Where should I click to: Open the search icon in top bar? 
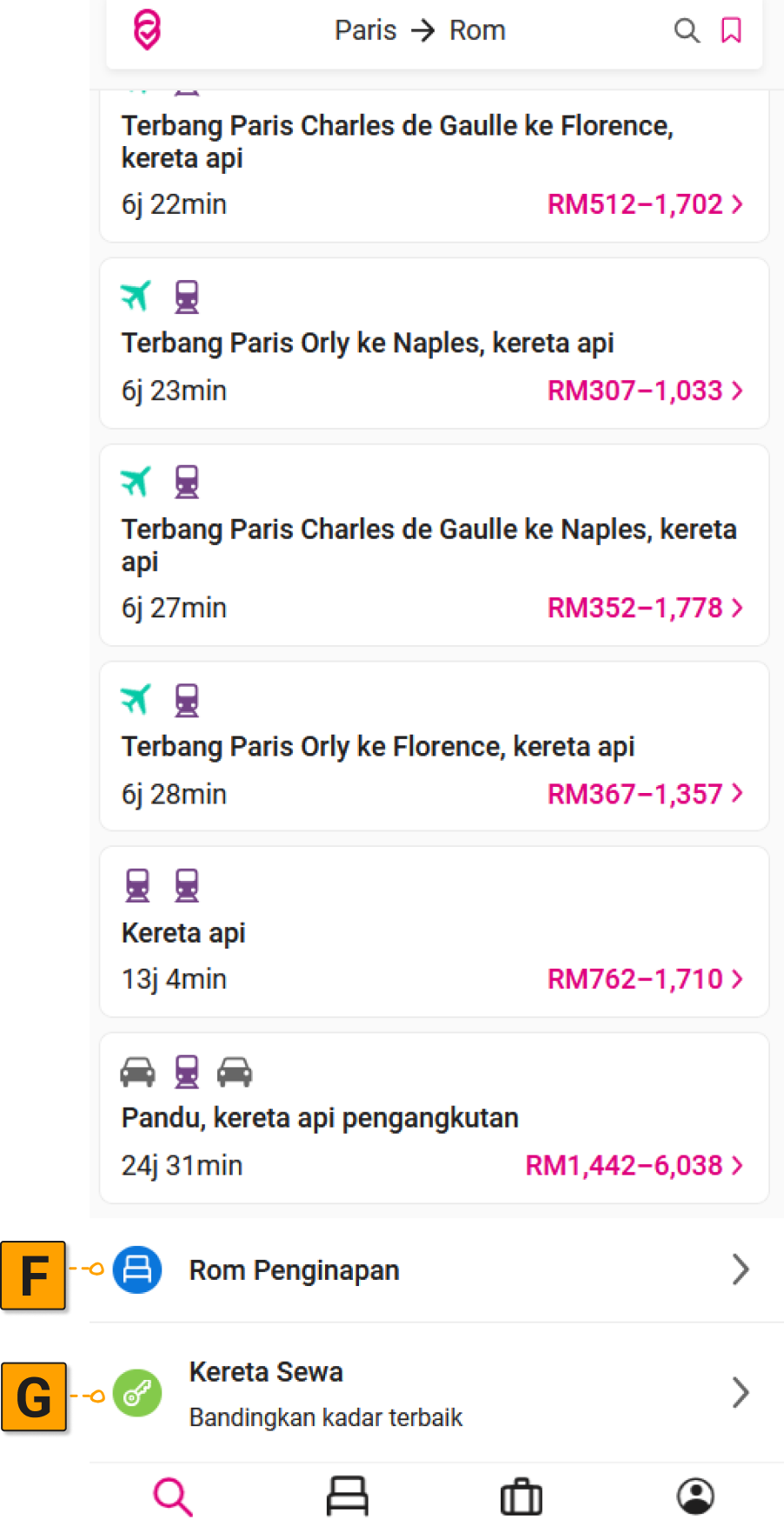pos(686,31)
